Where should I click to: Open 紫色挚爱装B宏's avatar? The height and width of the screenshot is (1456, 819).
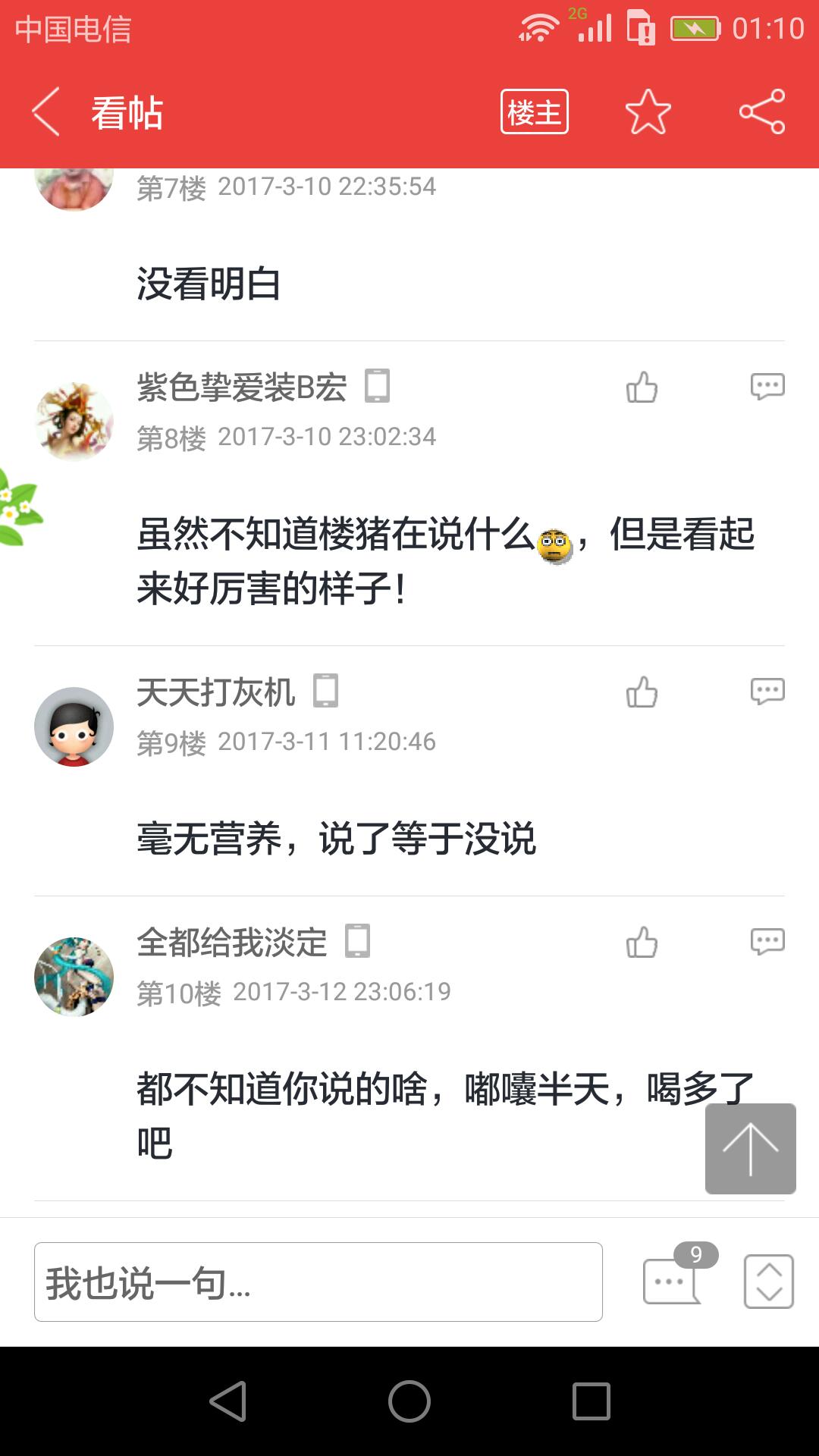pyautogui.click(x=74, y=422)
